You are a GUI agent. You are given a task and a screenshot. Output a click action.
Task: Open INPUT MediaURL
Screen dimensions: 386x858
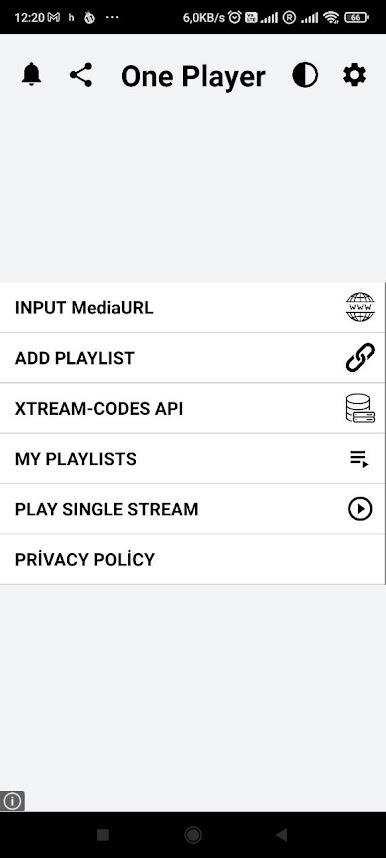click(193, 308)
